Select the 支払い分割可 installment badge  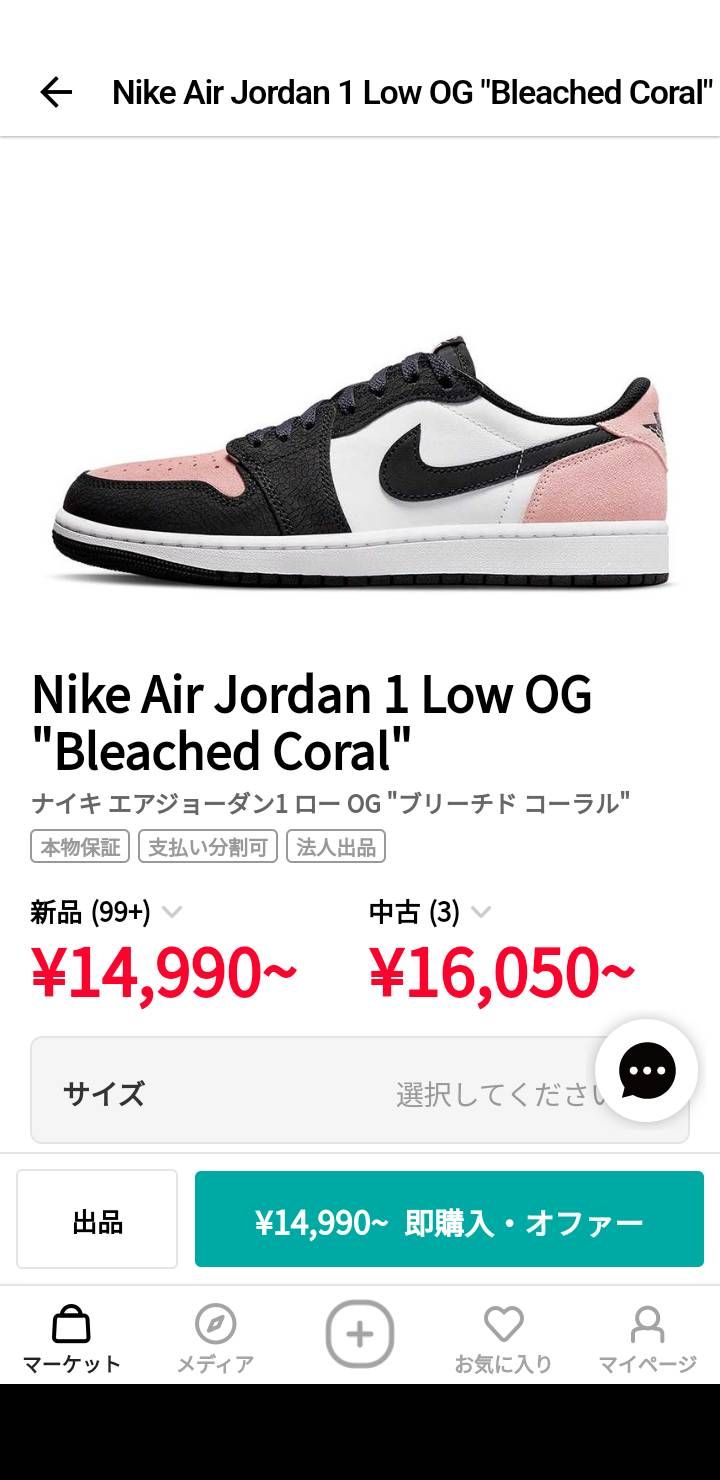click(207, 847)
